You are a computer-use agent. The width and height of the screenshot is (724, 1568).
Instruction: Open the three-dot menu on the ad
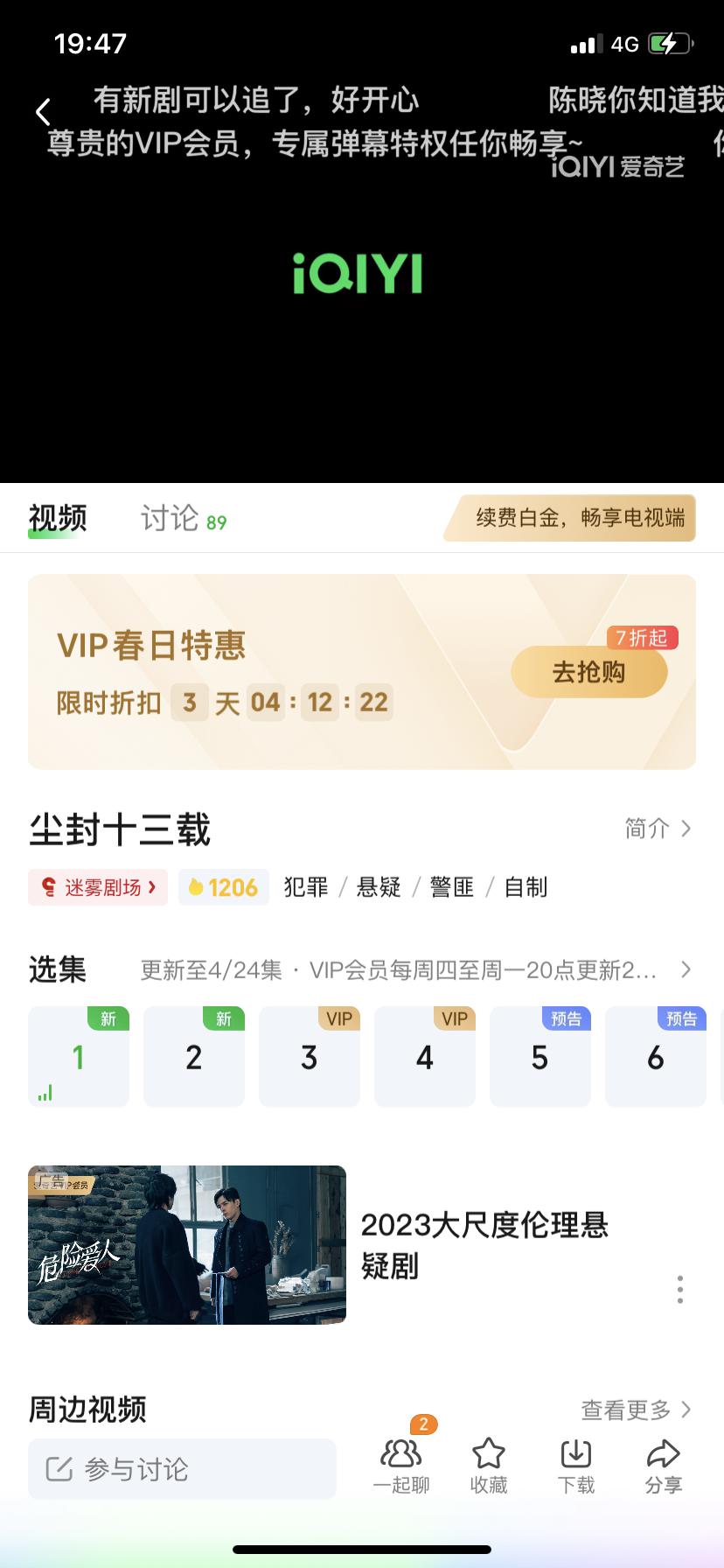[680, 1290]
